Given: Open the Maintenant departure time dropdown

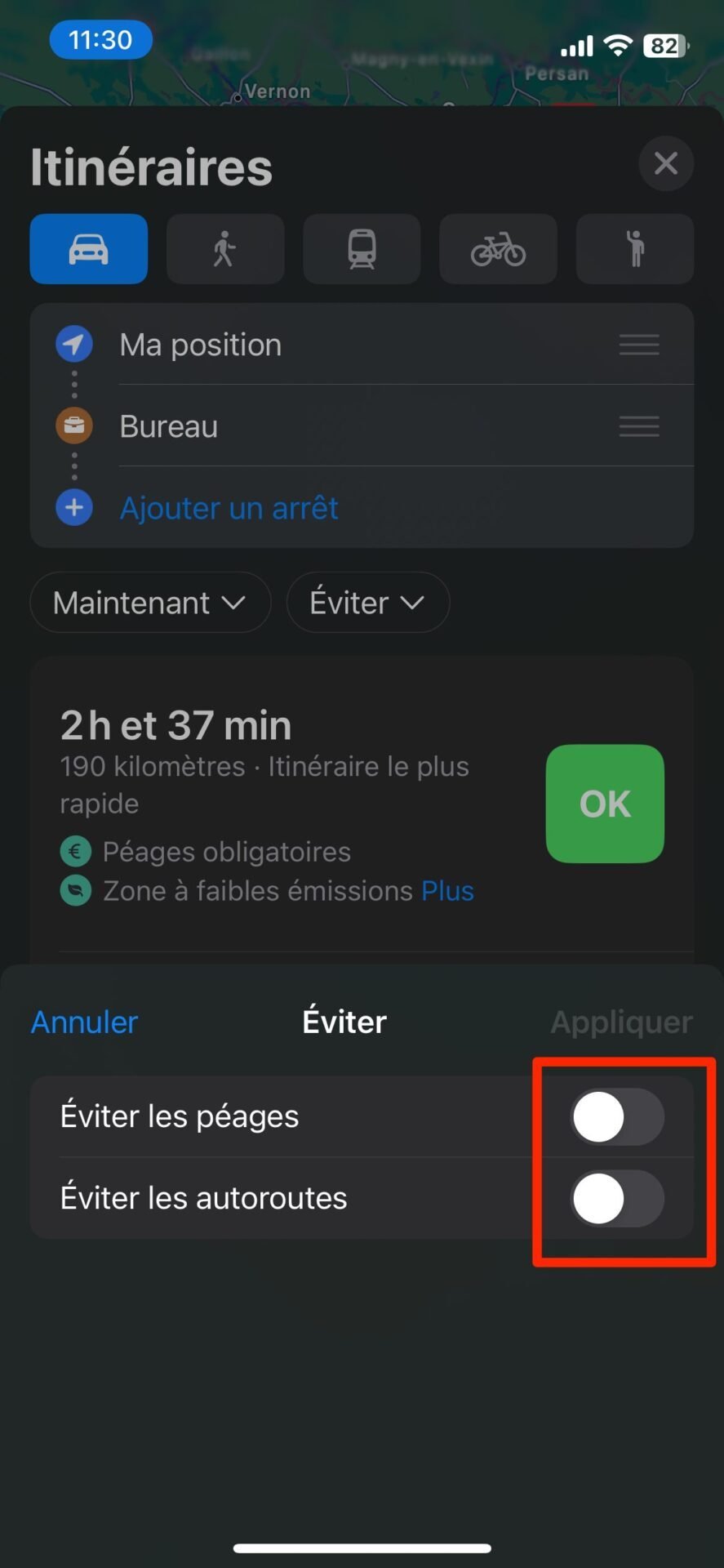Looking at the screenshot, I should [150, 603].
